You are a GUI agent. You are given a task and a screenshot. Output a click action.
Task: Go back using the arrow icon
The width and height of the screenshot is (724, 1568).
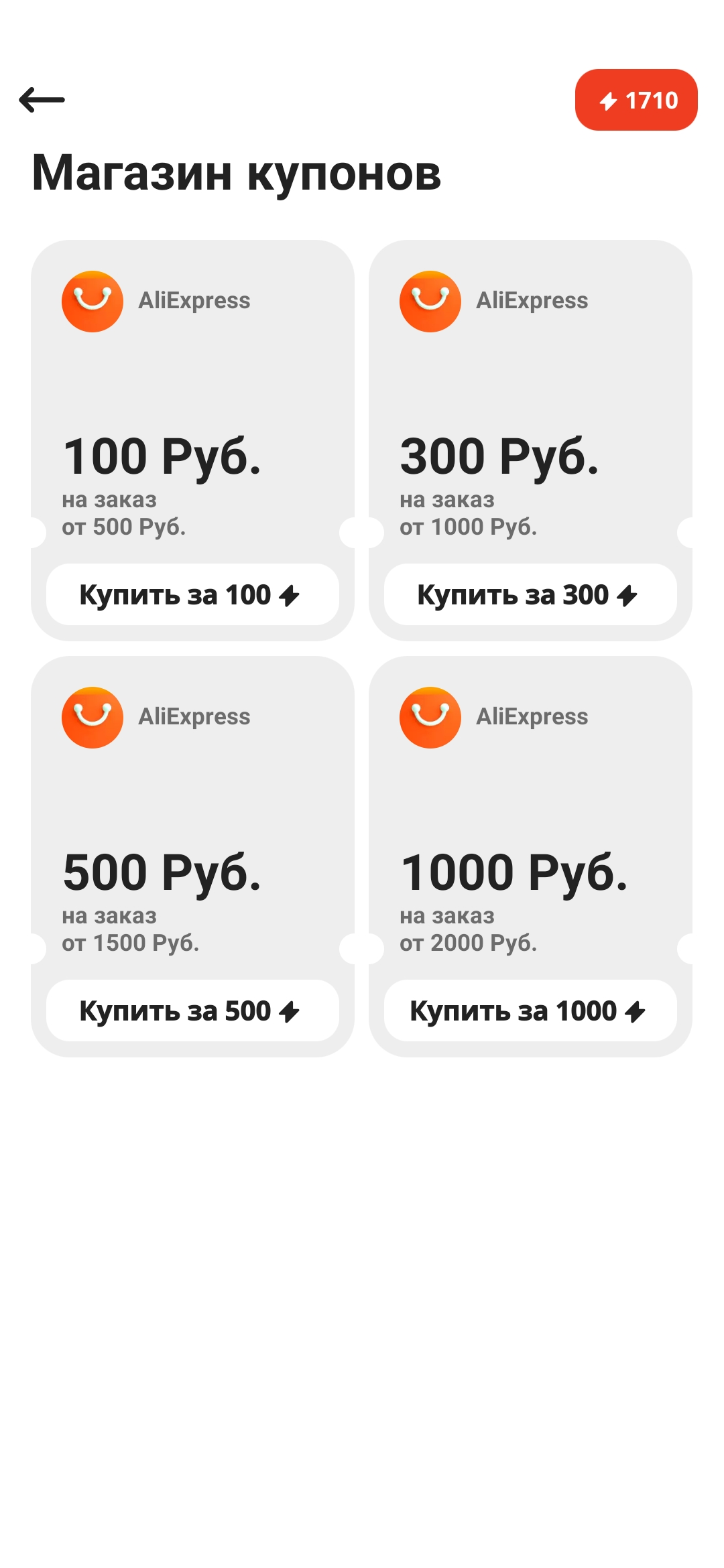point(42,100)
